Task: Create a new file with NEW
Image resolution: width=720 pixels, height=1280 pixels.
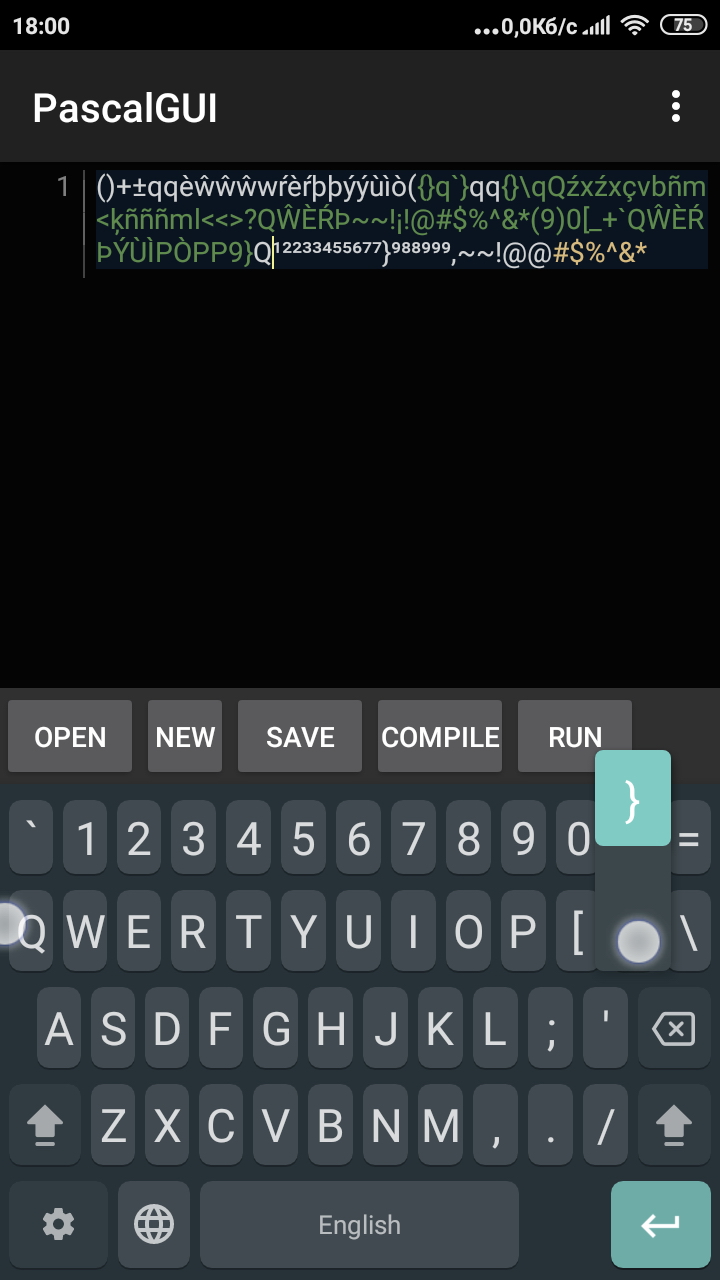Action: [x=185, y=737]
